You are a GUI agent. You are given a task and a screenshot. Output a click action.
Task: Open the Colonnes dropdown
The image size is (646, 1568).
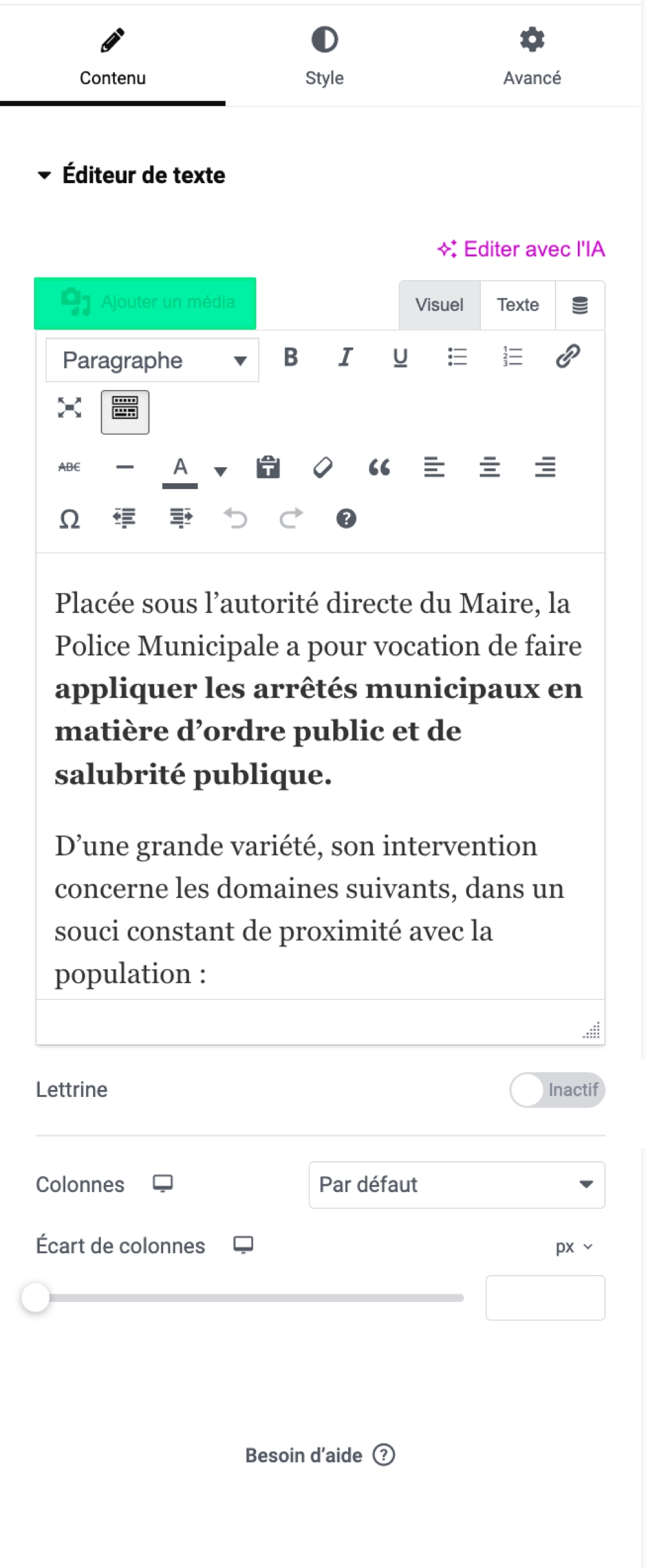click(x=457, y=1184)
